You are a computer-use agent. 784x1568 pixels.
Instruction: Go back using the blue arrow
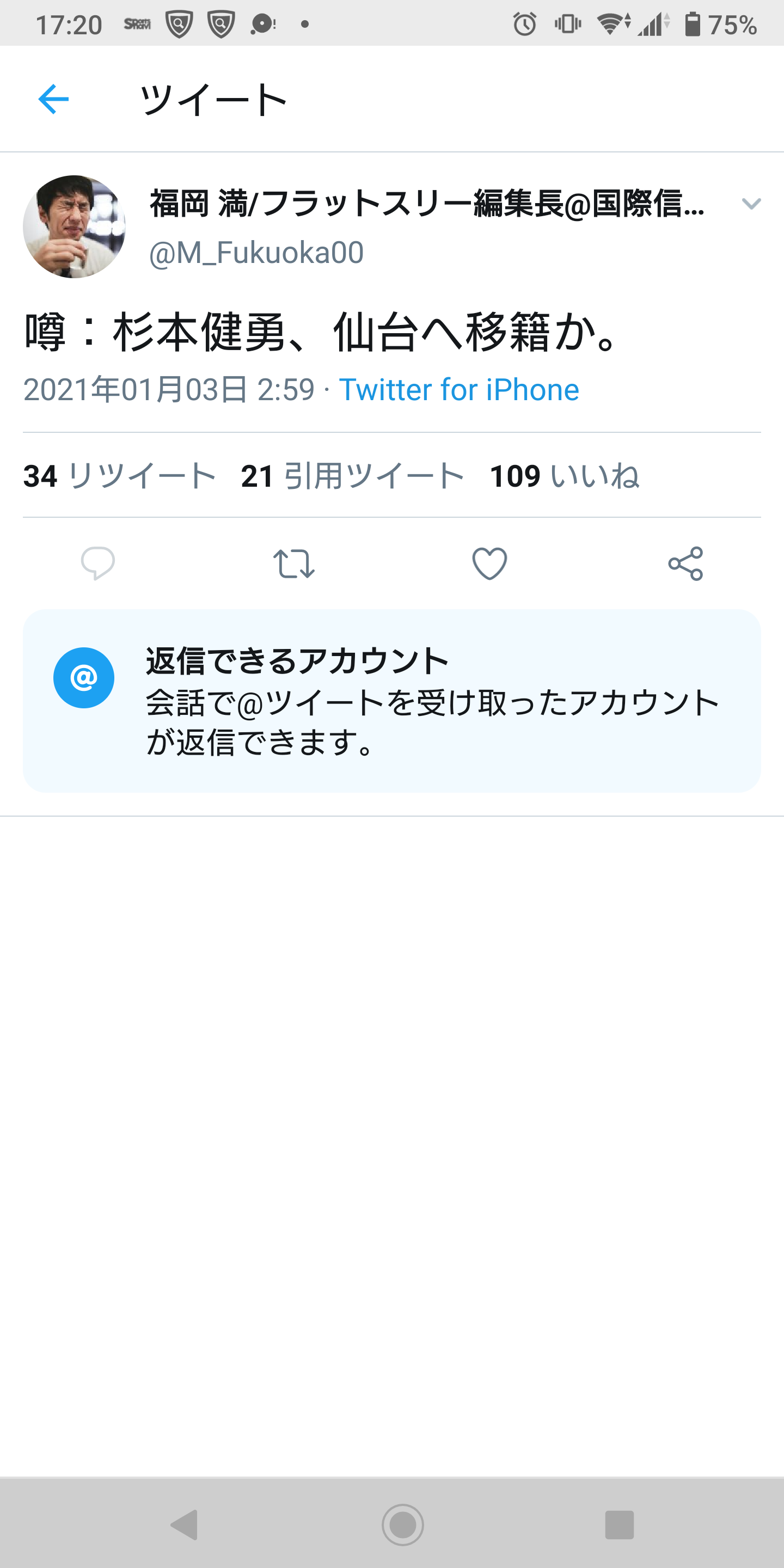click(53, 99)
